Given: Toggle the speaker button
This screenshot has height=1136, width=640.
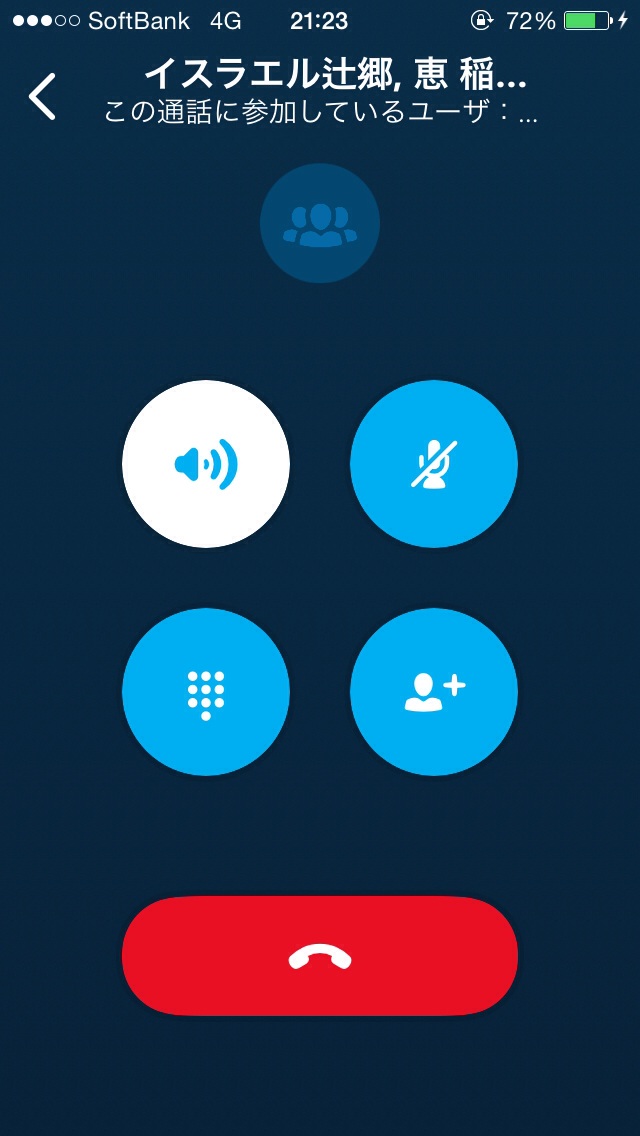Looking at the screenshot, I should tap(206, 464).
